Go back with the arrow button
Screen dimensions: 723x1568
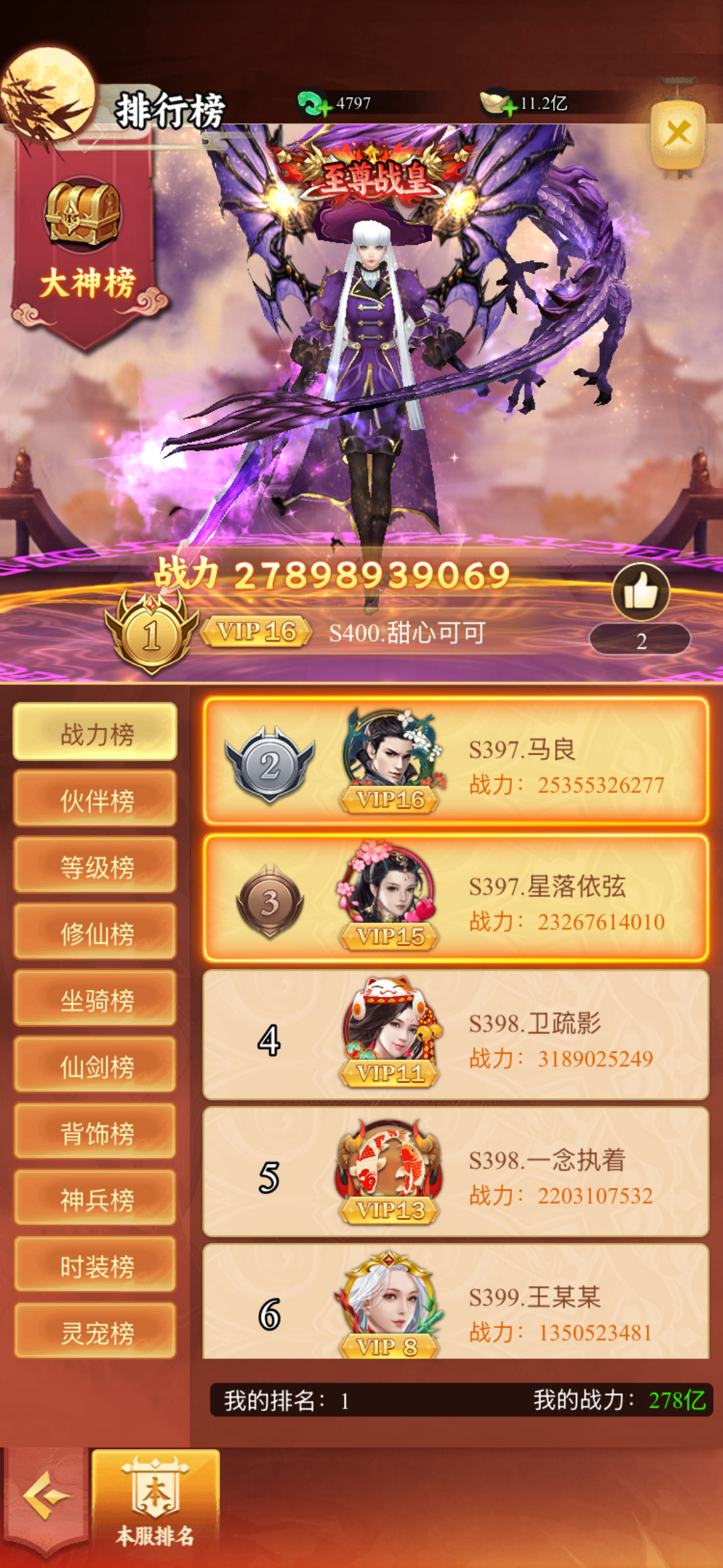(x=45, y=1497)
